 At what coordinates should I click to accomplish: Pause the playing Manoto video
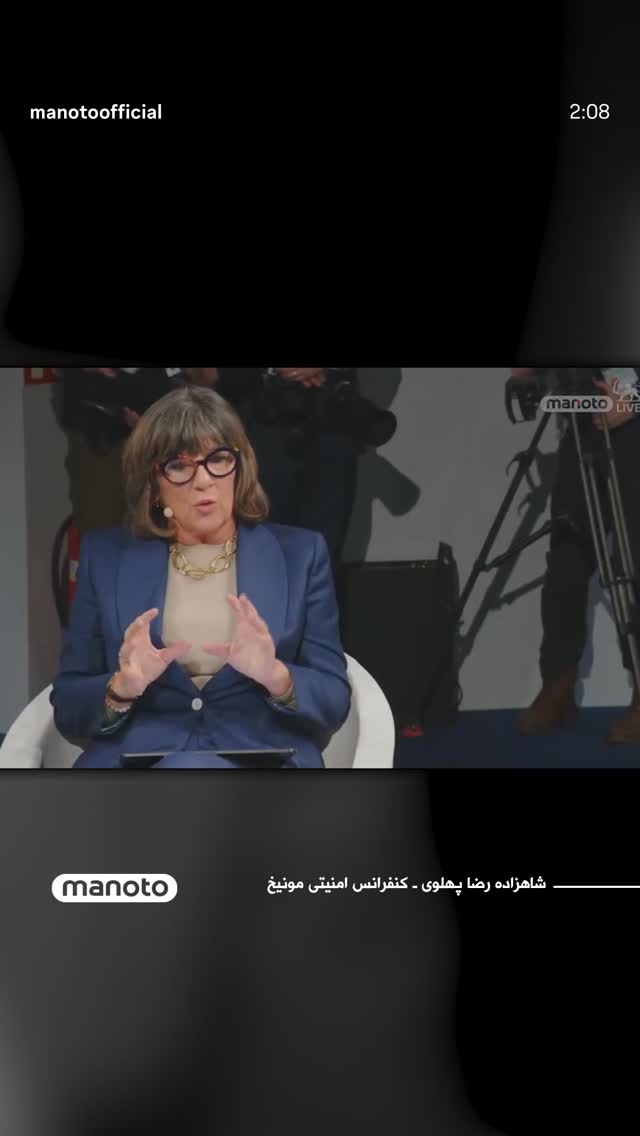pos(320,568)
